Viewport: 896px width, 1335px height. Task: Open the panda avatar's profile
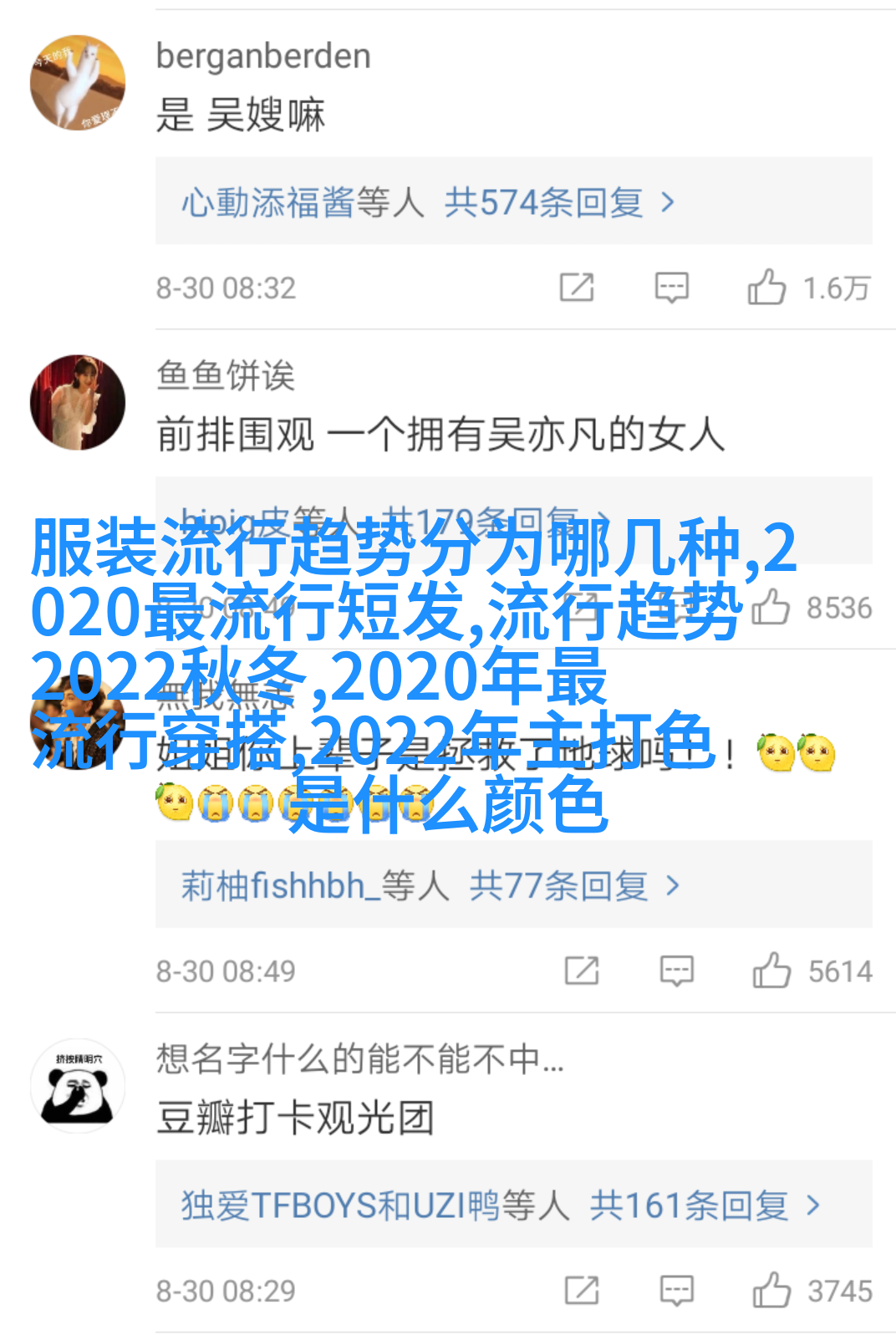pyautogui.click(x=78, y=1086)
